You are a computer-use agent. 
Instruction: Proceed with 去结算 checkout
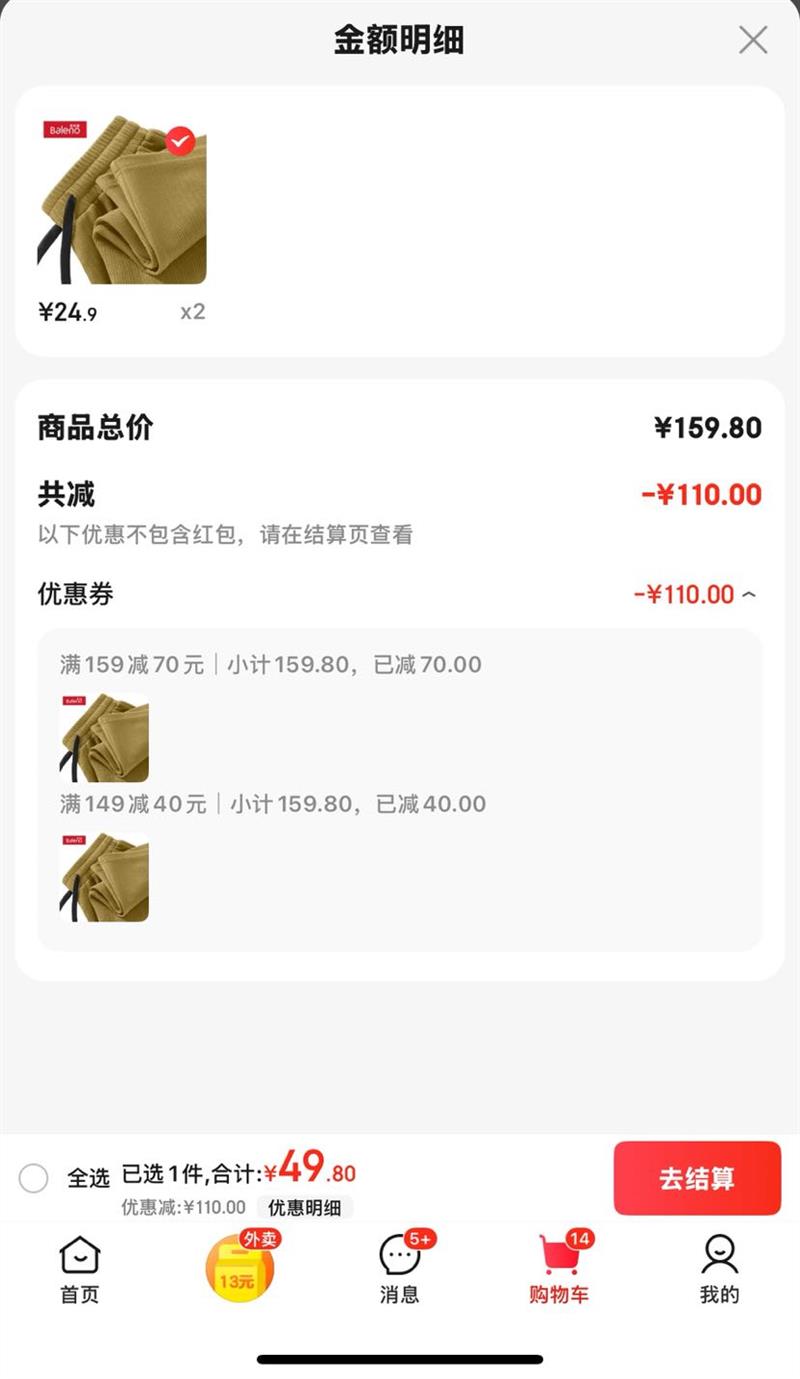[697, 1178]
